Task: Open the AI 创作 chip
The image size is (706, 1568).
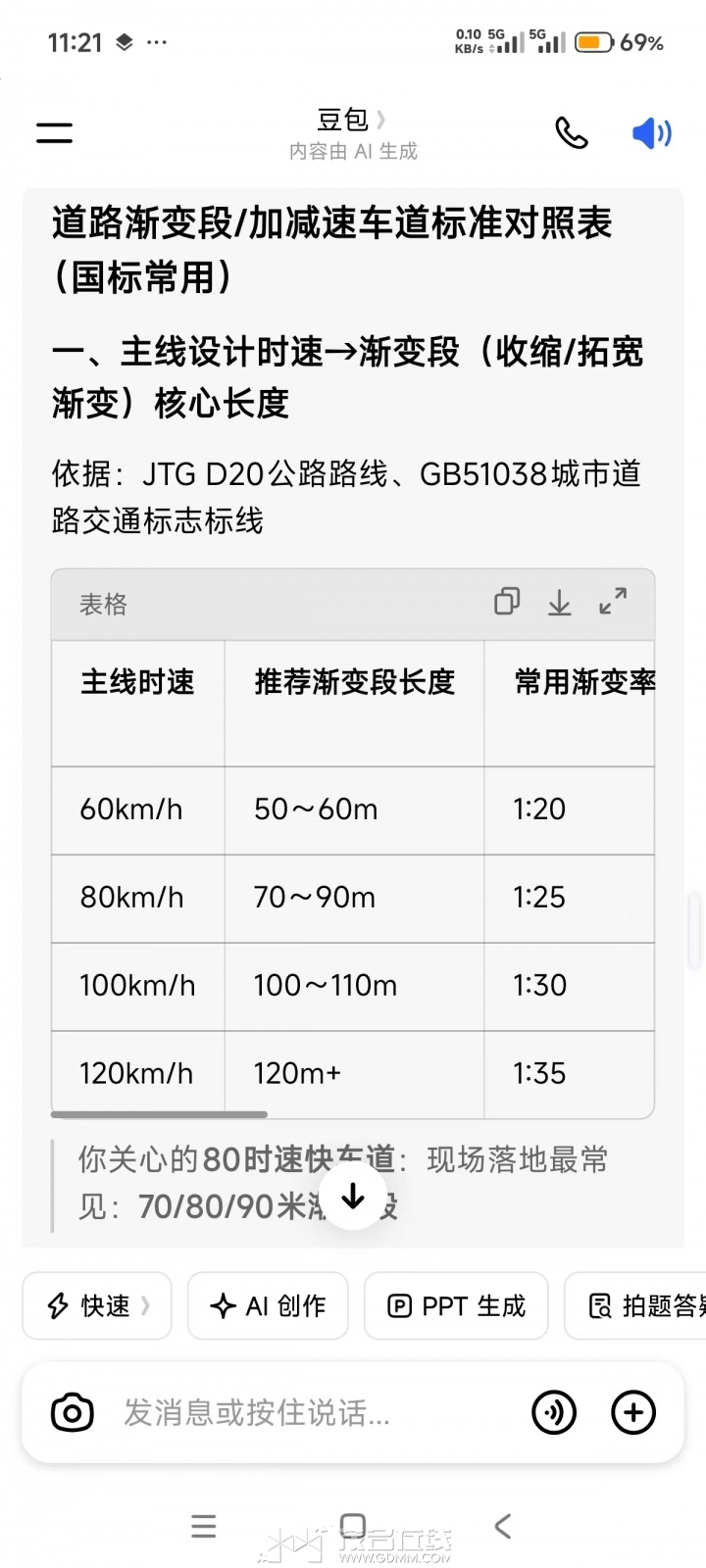Action: [268, 1305]
